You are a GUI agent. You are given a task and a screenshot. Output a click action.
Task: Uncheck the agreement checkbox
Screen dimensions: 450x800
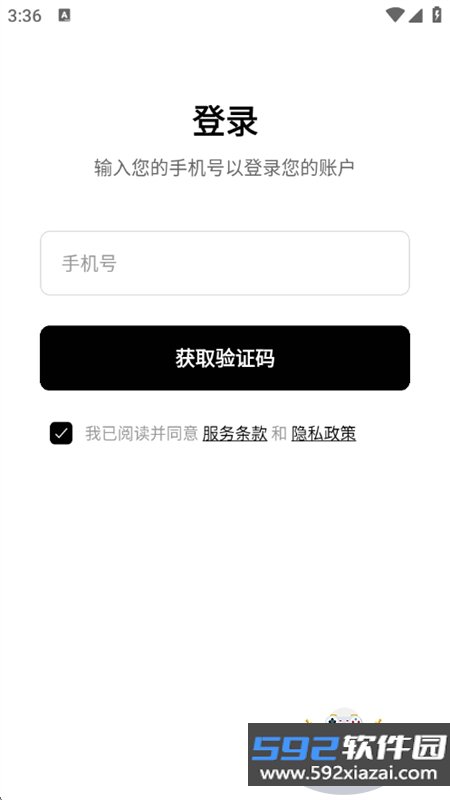[x=61, y=433]
